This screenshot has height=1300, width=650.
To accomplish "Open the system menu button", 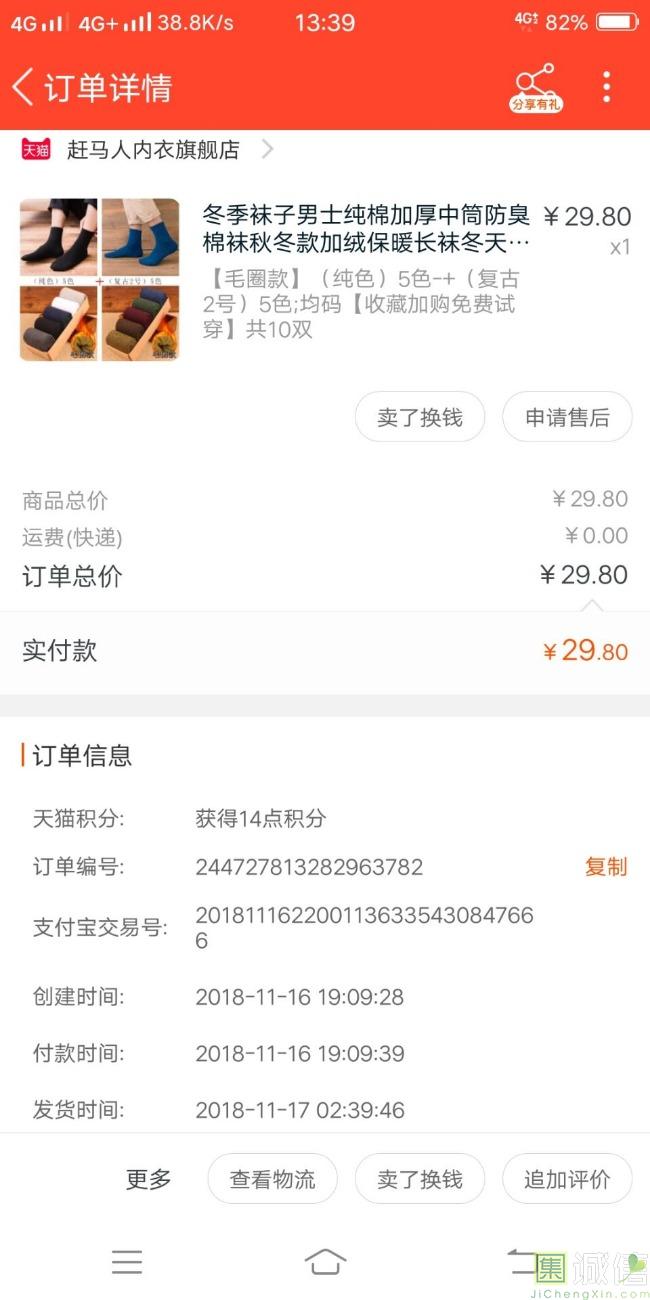I will (127, 1261).
